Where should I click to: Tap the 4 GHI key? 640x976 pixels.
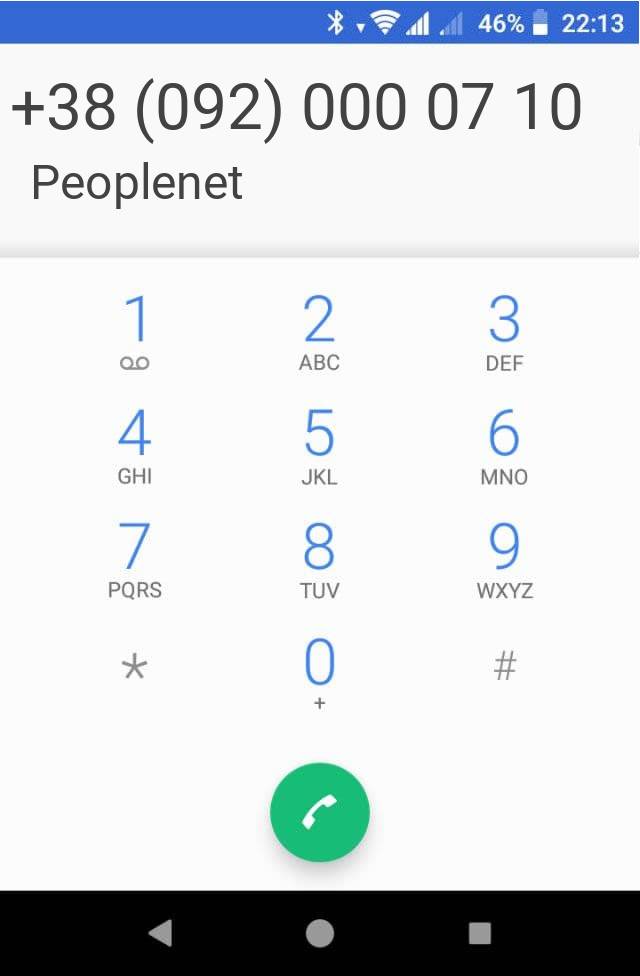click(x=135, y=446)
